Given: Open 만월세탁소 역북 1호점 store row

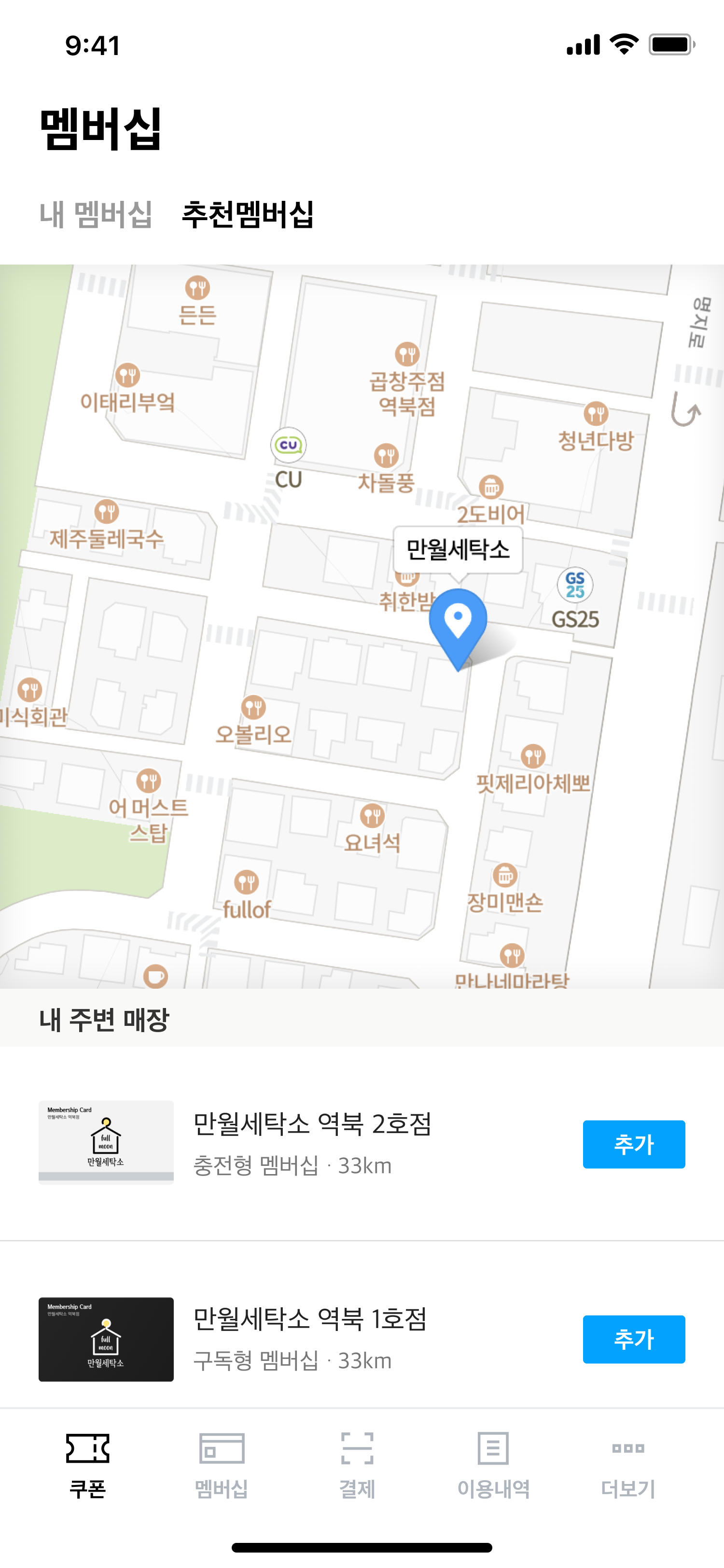Looking at the screenshot, I should point(310,1338).
